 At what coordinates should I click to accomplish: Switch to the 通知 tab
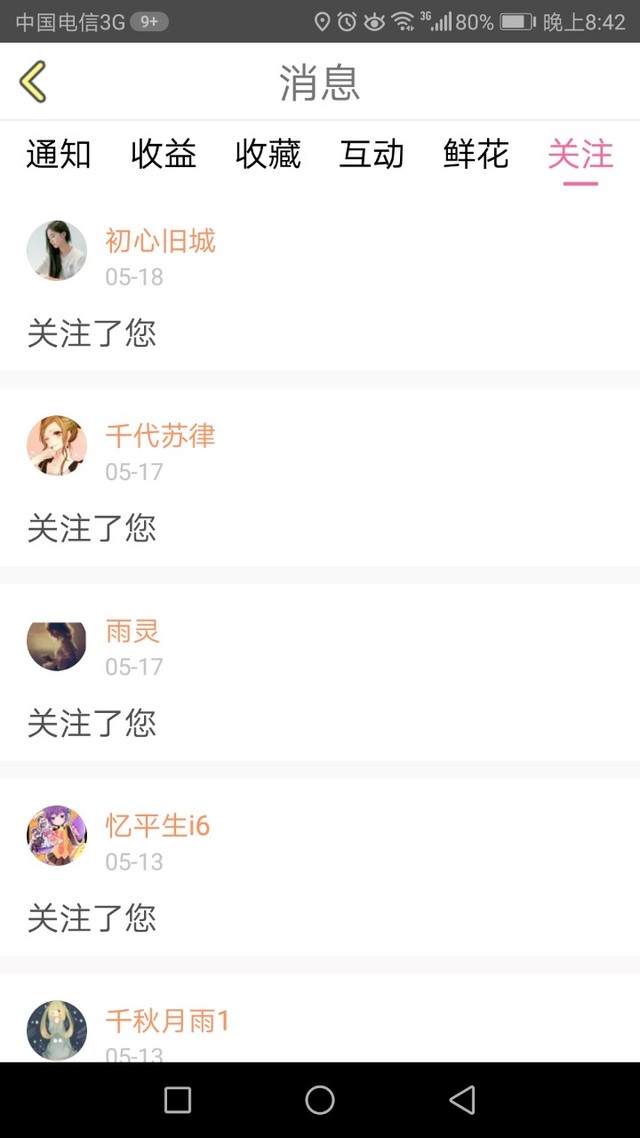(58, 155)
